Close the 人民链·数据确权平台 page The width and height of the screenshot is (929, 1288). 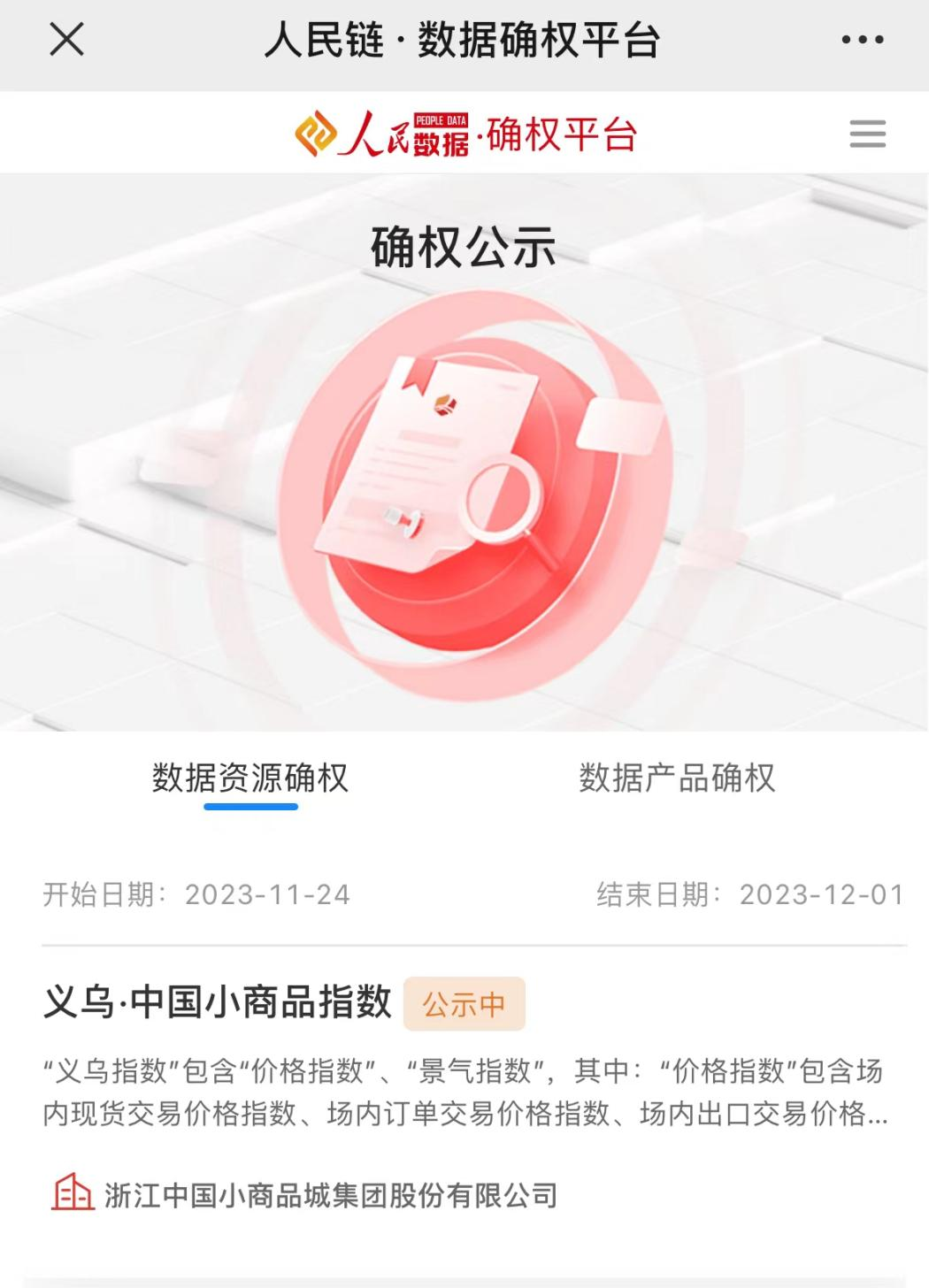click(x=66, y=40)
